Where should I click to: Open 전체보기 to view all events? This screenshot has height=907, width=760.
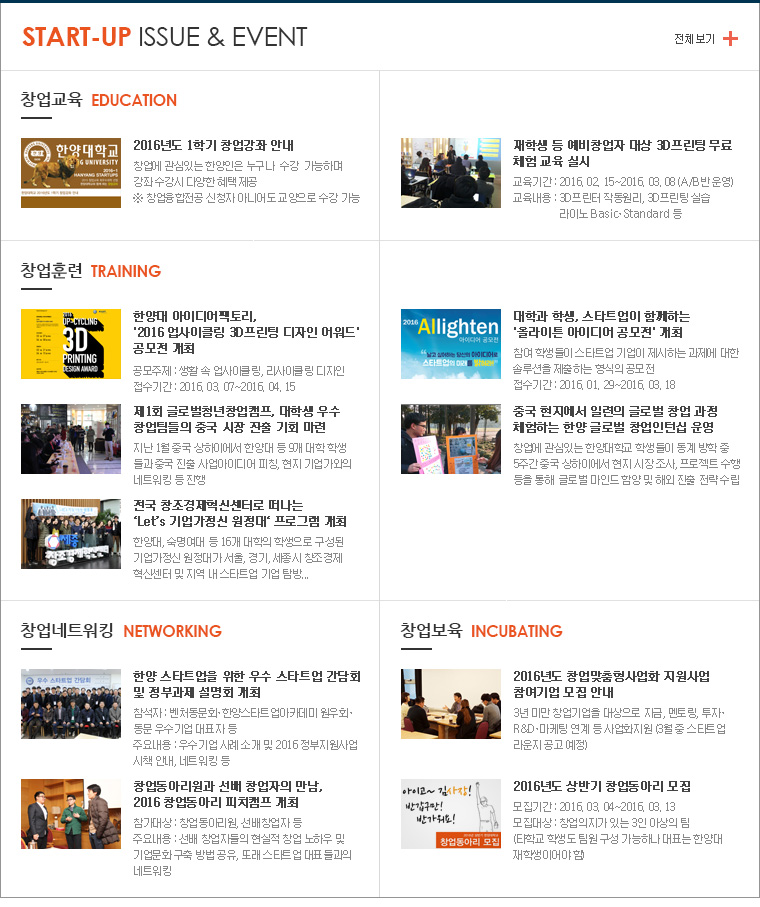pos(706,39)
